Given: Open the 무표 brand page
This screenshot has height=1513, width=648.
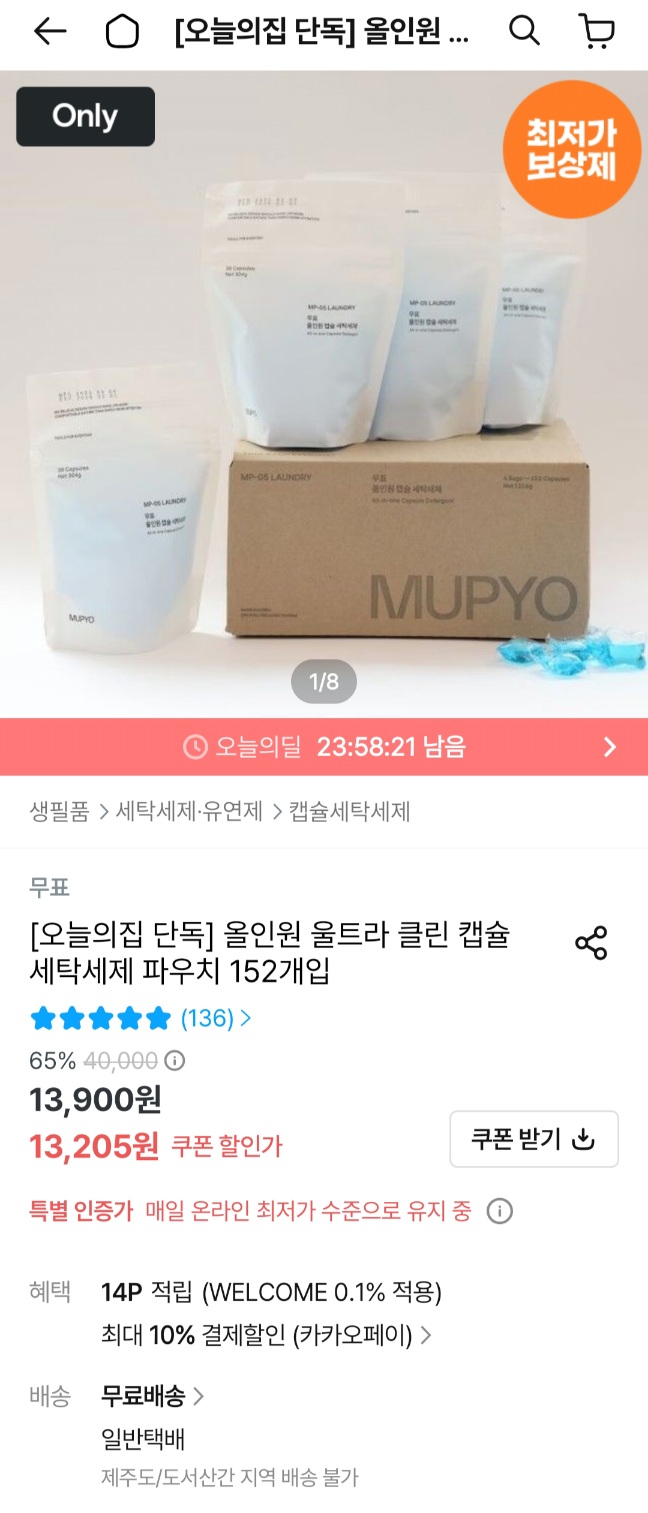Looking at the screenshot, I should tap(49, 887).
